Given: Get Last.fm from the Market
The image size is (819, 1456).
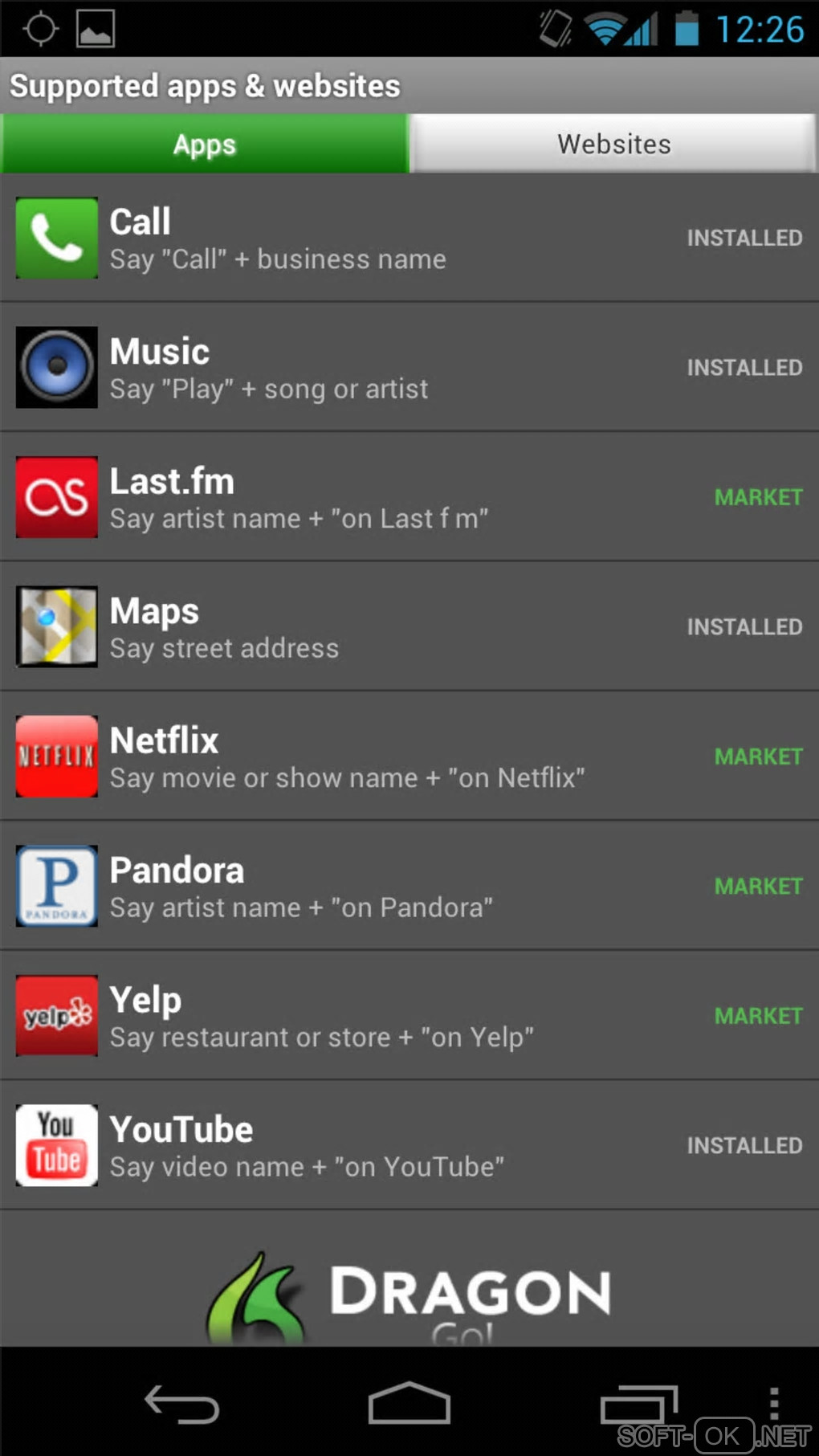Looking at the screenshot, I should click(x=757, y=497).
